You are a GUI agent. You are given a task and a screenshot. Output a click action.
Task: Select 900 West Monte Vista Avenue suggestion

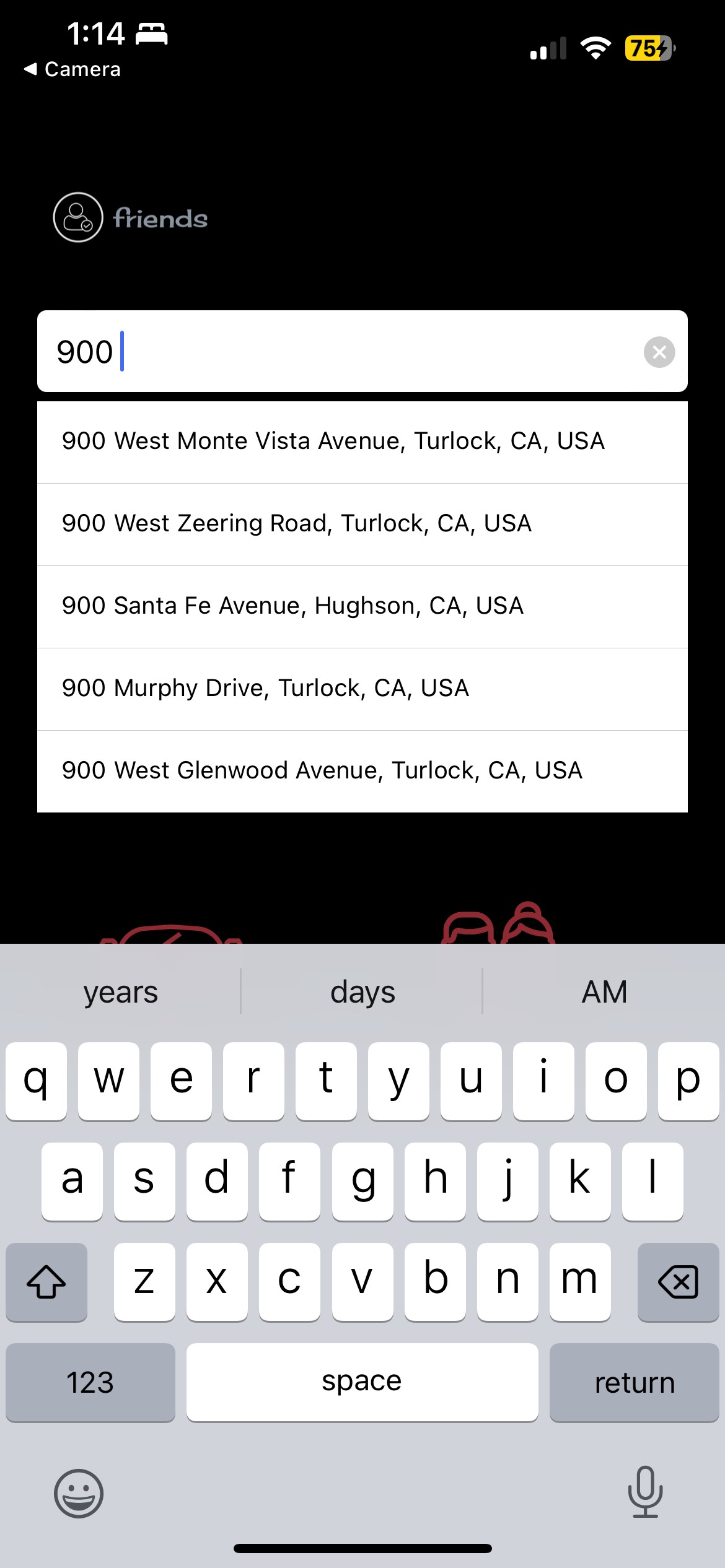[x=362, y=442]
